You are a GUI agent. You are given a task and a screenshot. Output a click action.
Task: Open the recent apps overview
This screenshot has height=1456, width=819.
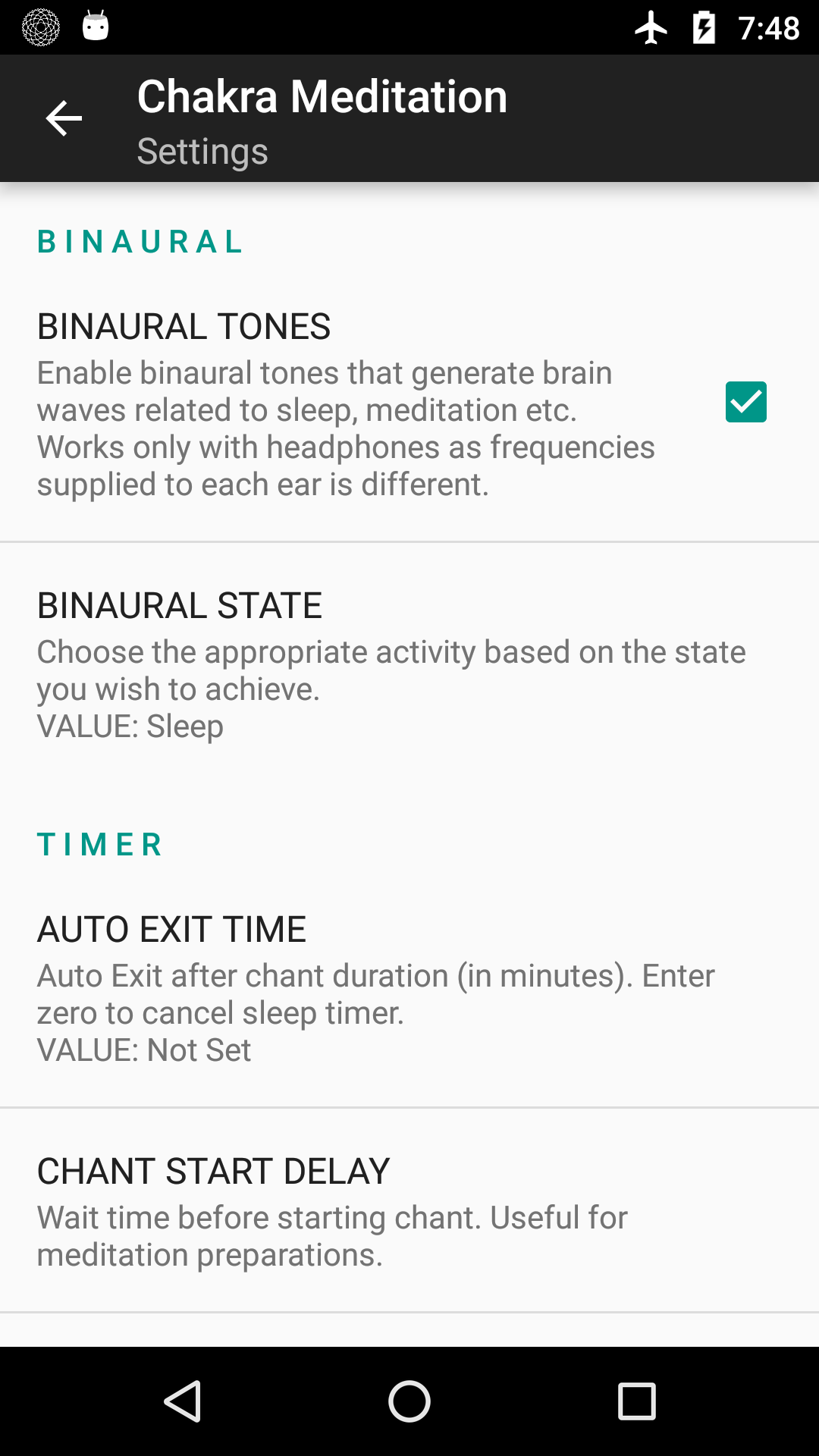[637, 1401]
